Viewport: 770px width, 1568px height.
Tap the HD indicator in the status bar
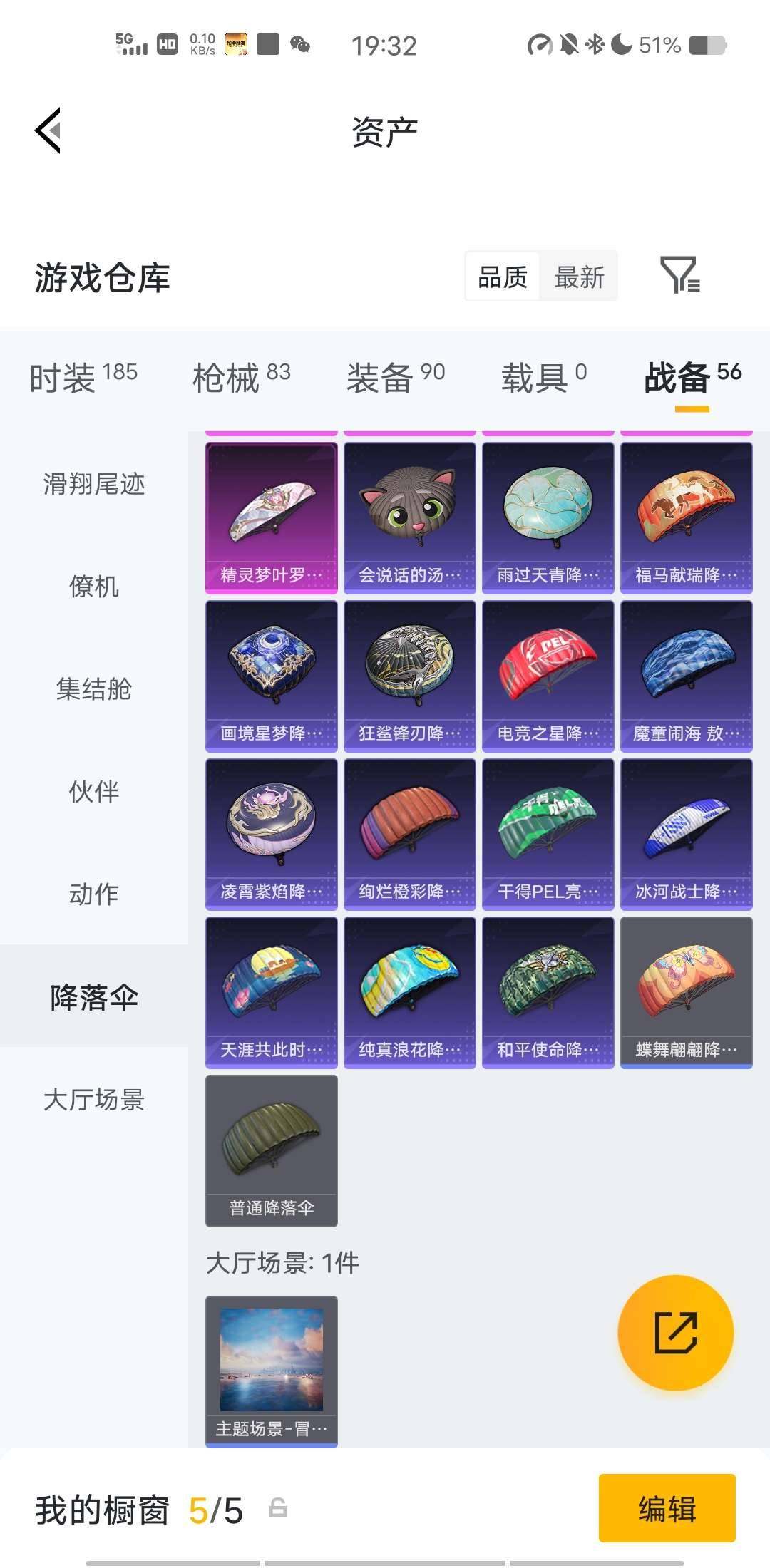(x=165, y=44)
